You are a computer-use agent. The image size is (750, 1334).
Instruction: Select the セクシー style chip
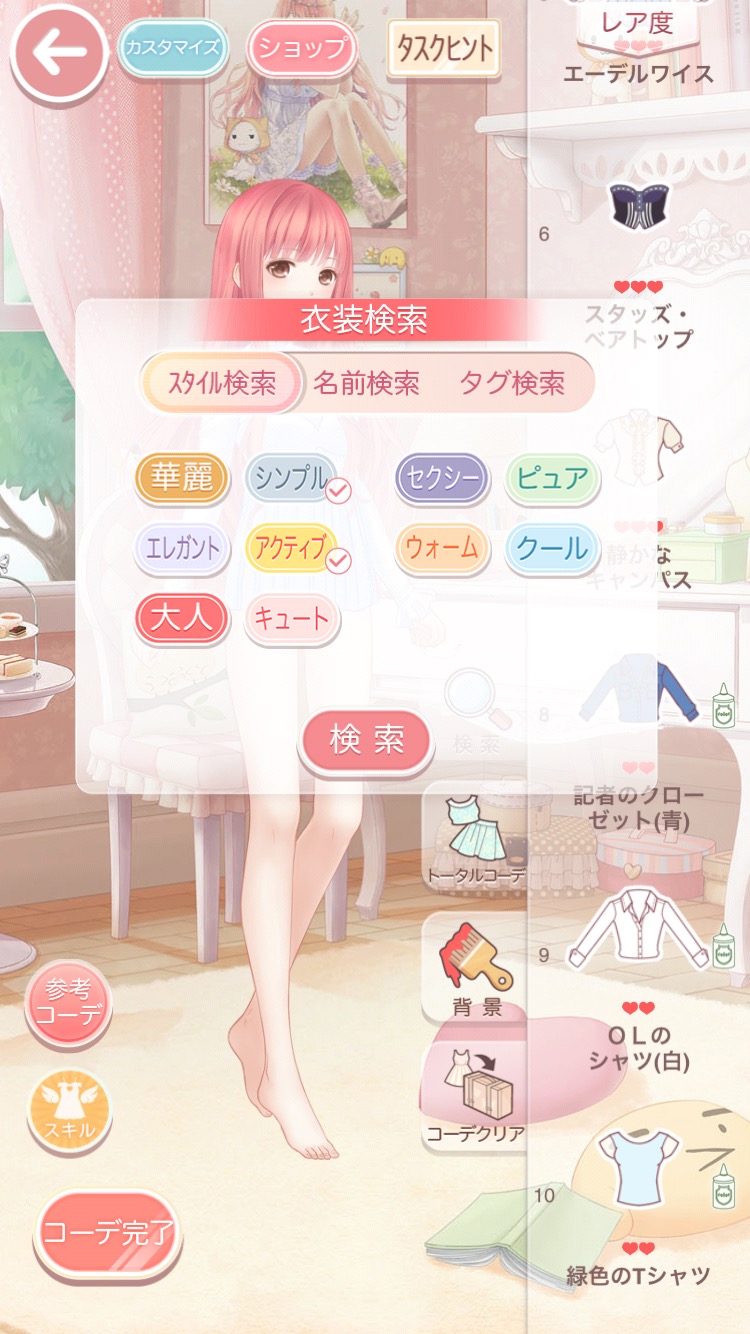point(441,479)
